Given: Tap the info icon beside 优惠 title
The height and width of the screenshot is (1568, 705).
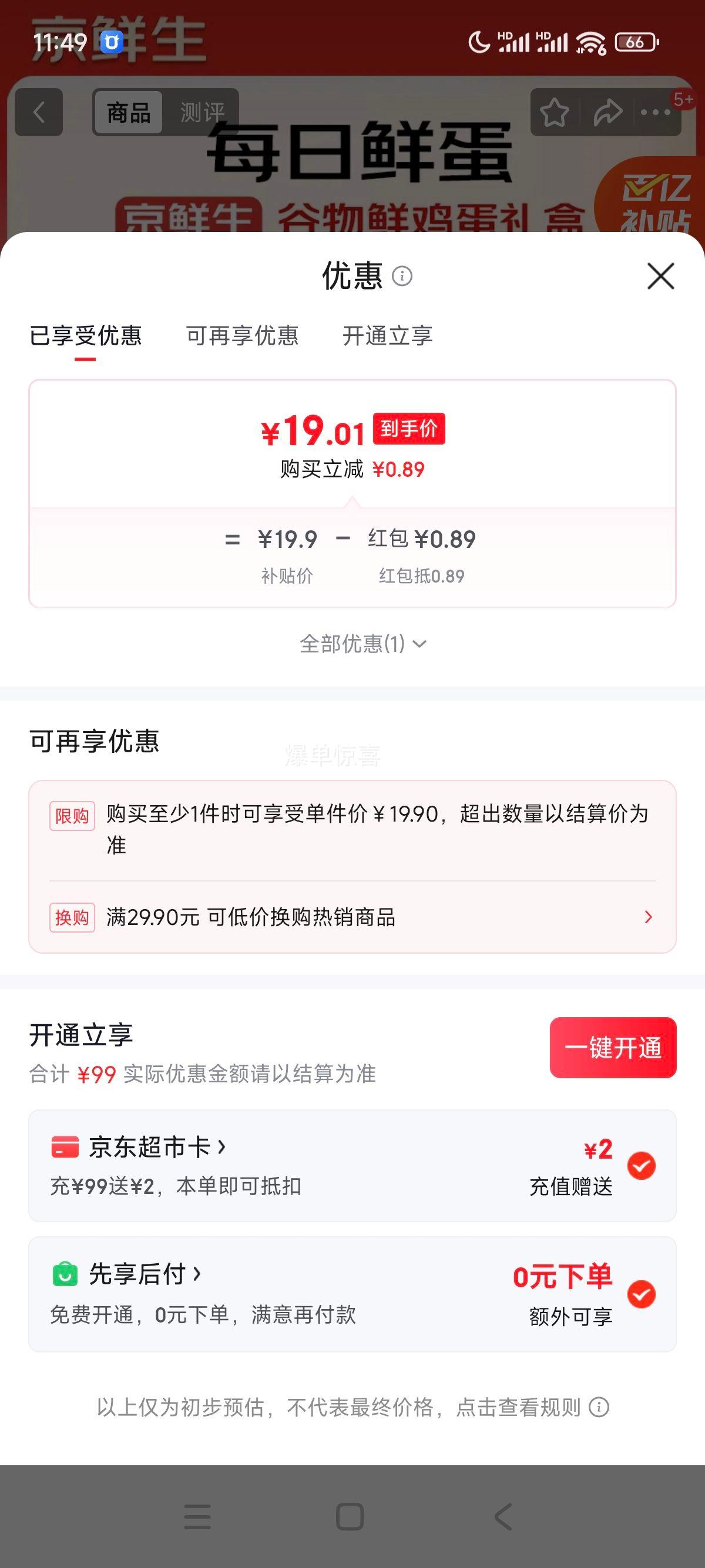Looking at the screenshot, I should [402, 276].
